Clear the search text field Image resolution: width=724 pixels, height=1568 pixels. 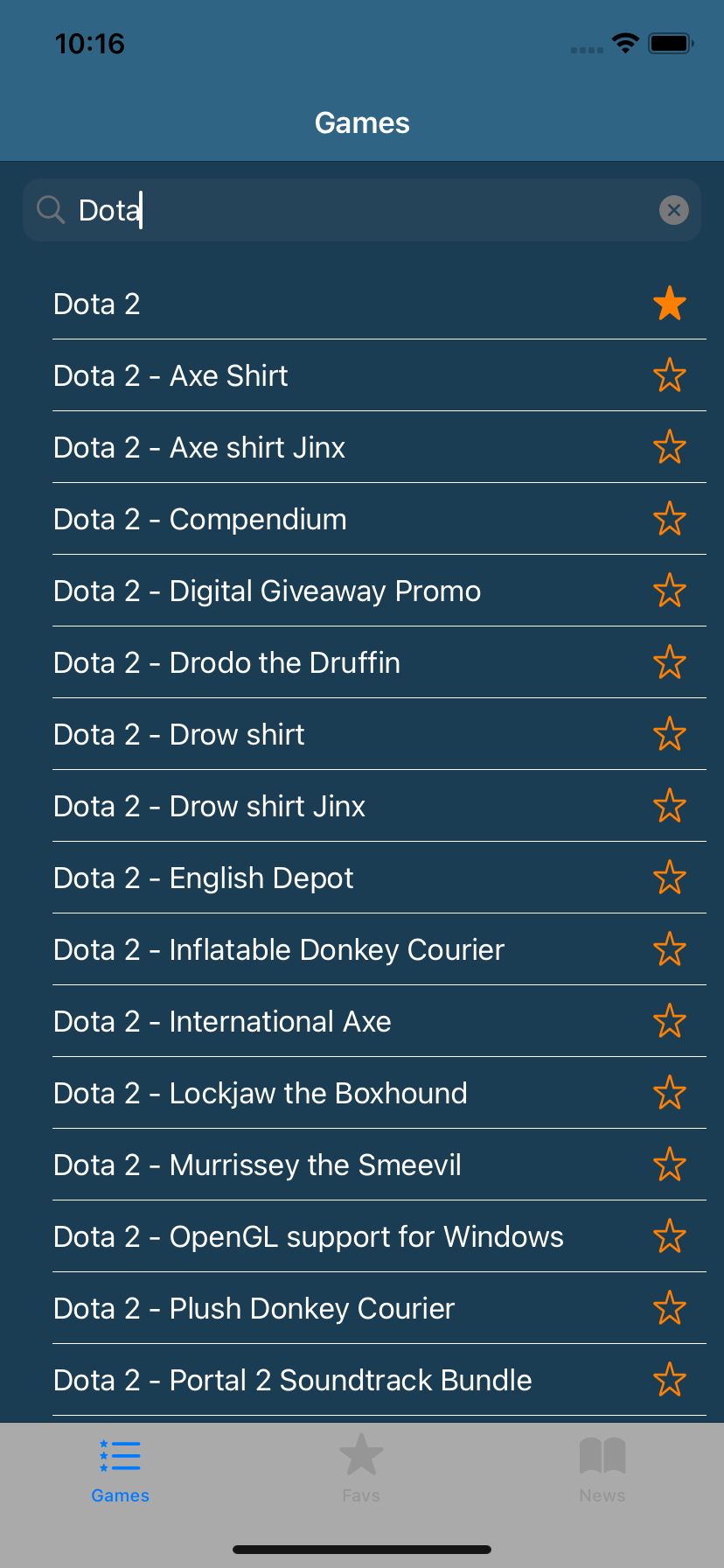673,210
